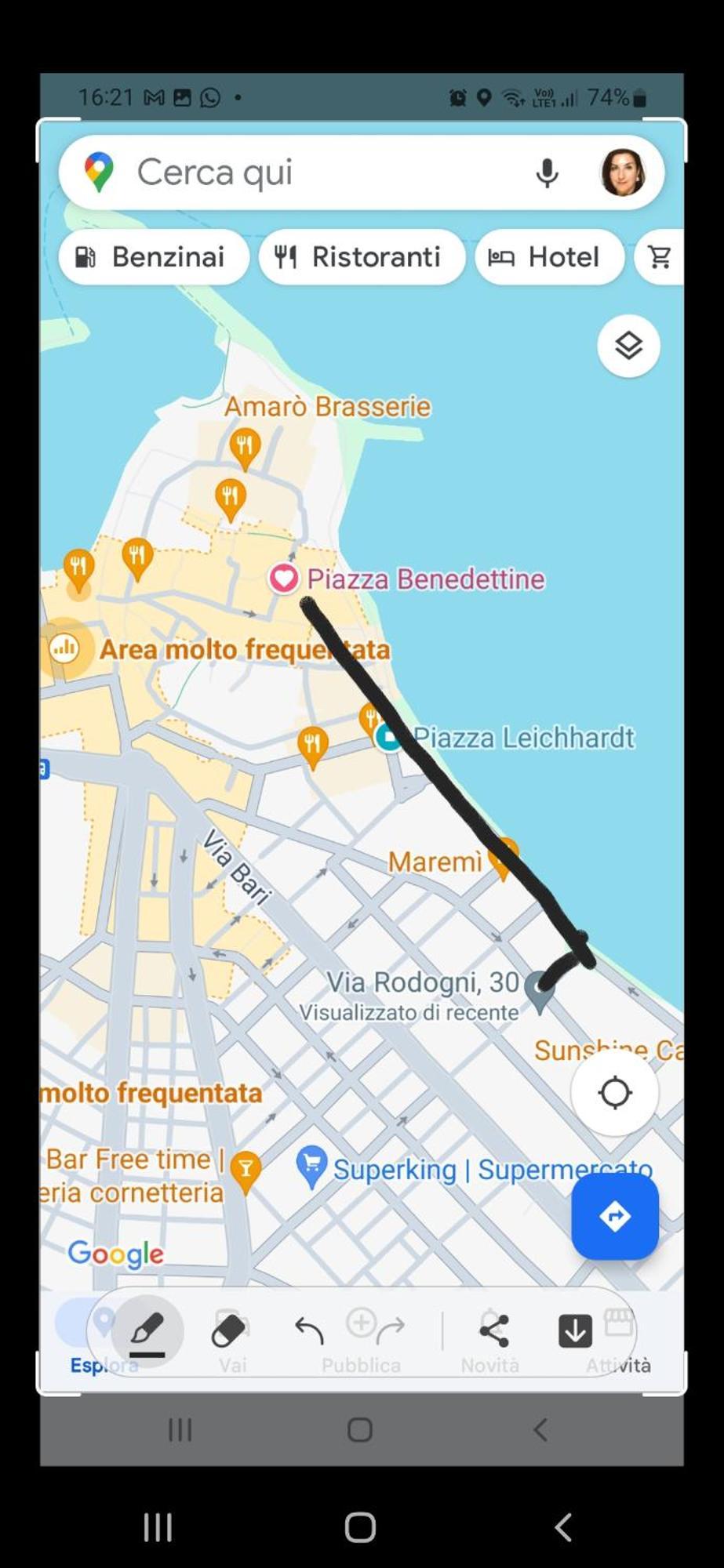Select the pen drawing tool
This screenshot has width=724, height=1568.
pyautogui.click(x=147, y=1332)
